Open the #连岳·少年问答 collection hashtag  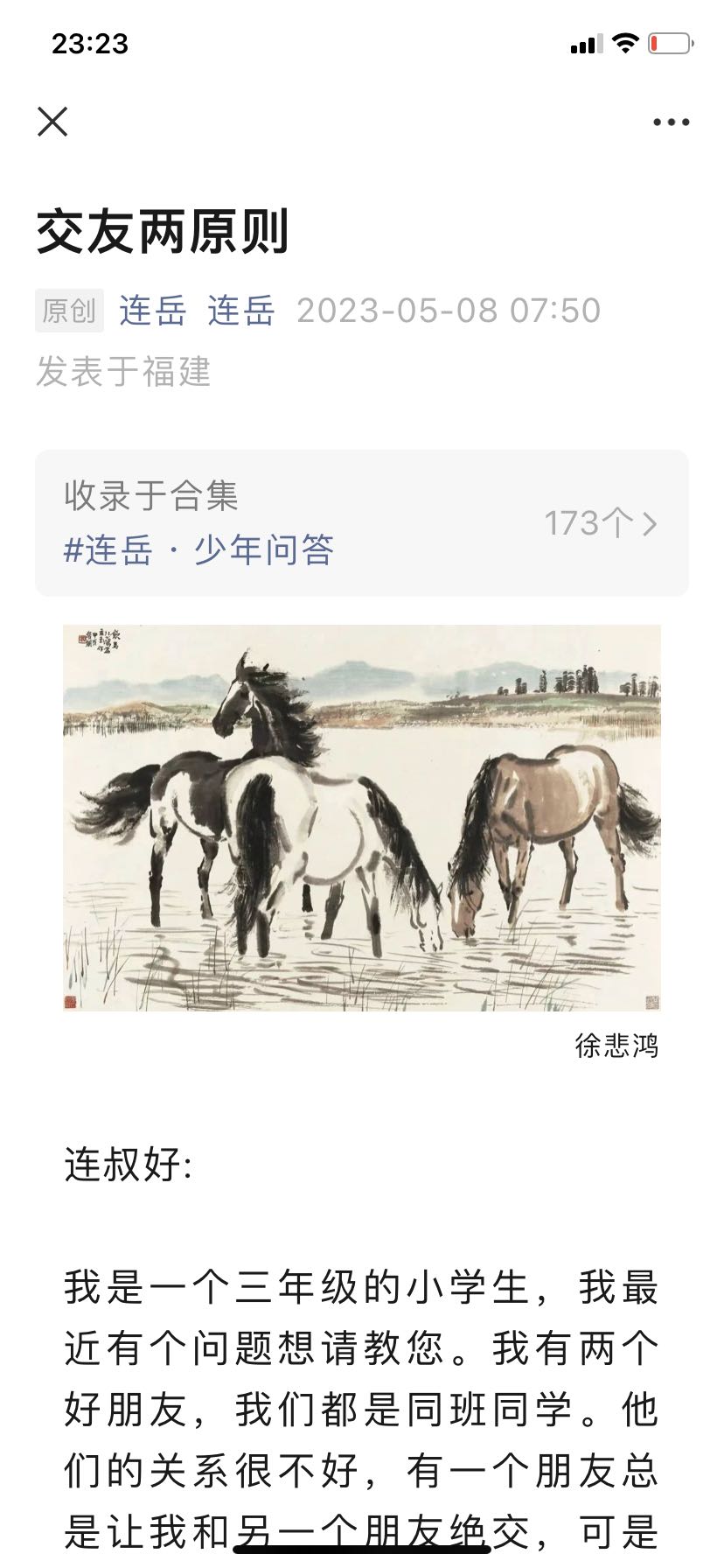pos(201,550)
